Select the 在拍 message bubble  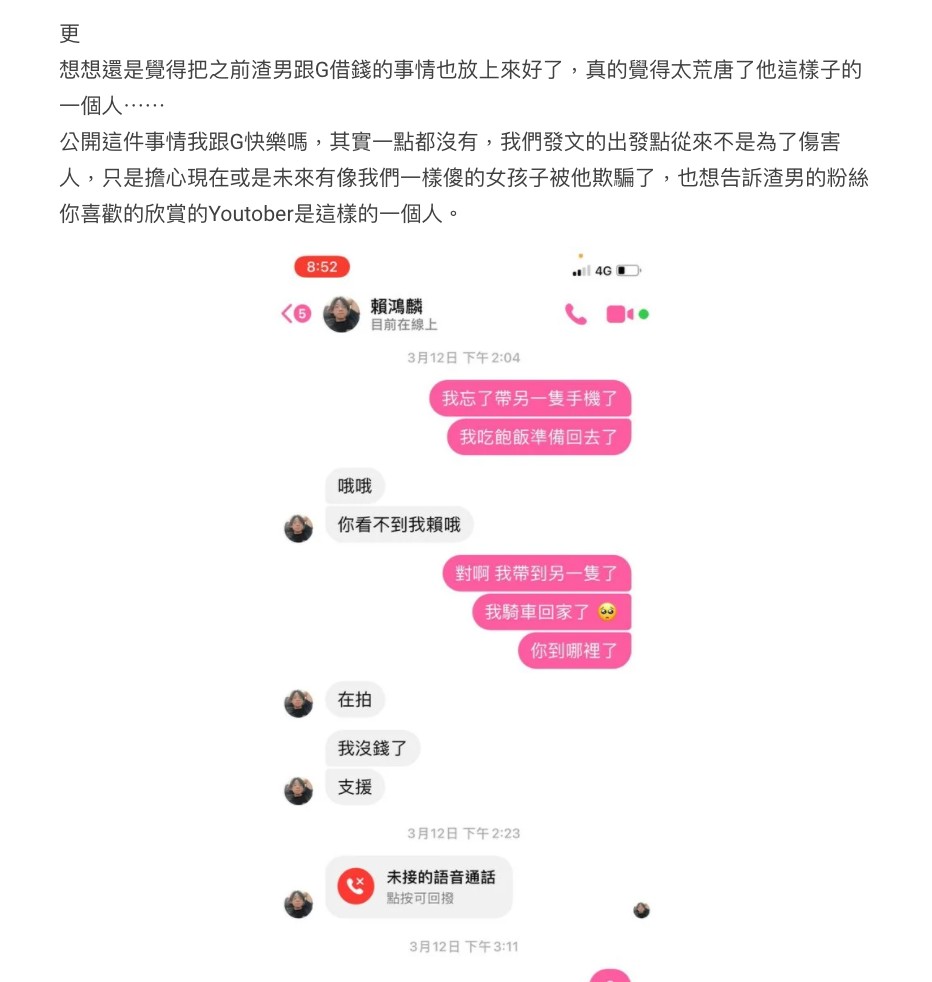(355, 700)
